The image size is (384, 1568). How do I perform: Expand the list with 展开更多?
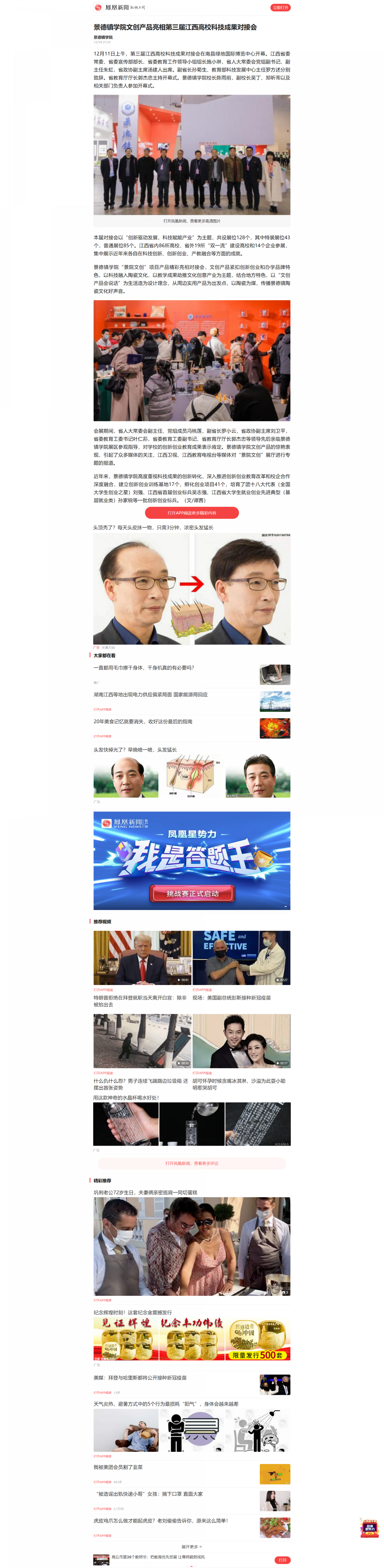pyautogui.click(x=192, y=1547)
